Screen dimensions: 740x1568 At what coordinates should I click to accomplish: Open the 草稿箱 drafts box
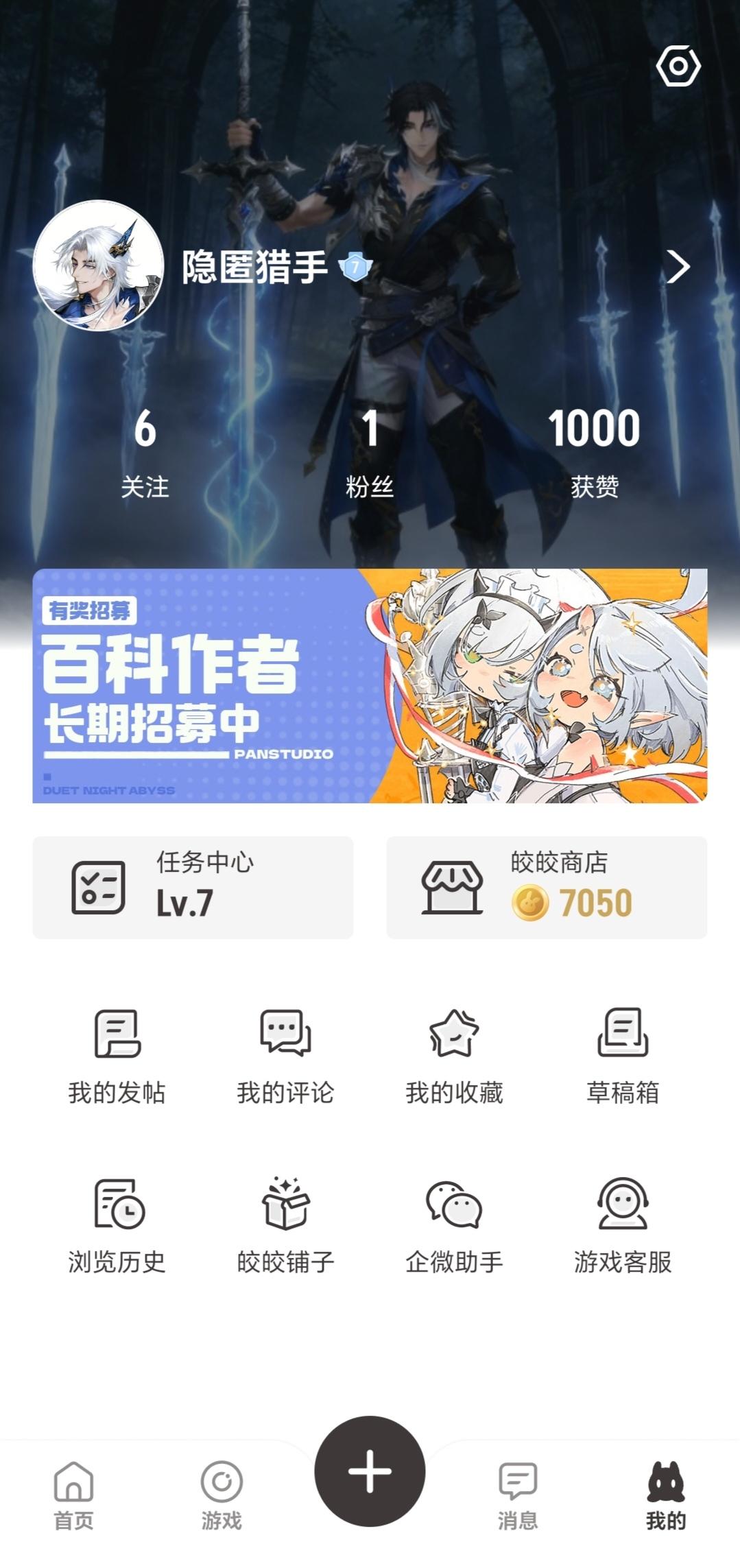click(x=623, y=1056)
